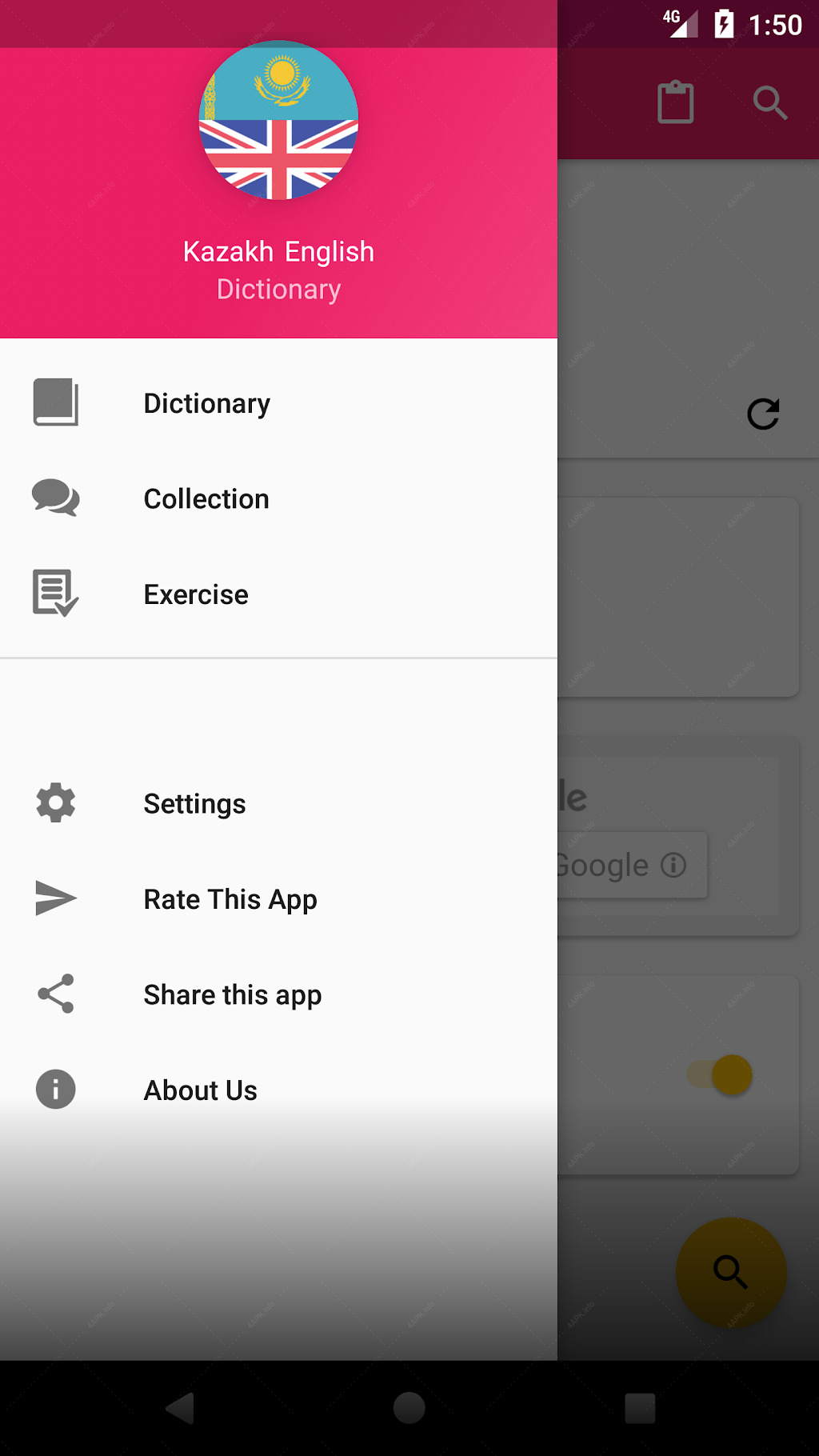Tap Share this app
819x1456 pixels.
click(x=278, y=994)
